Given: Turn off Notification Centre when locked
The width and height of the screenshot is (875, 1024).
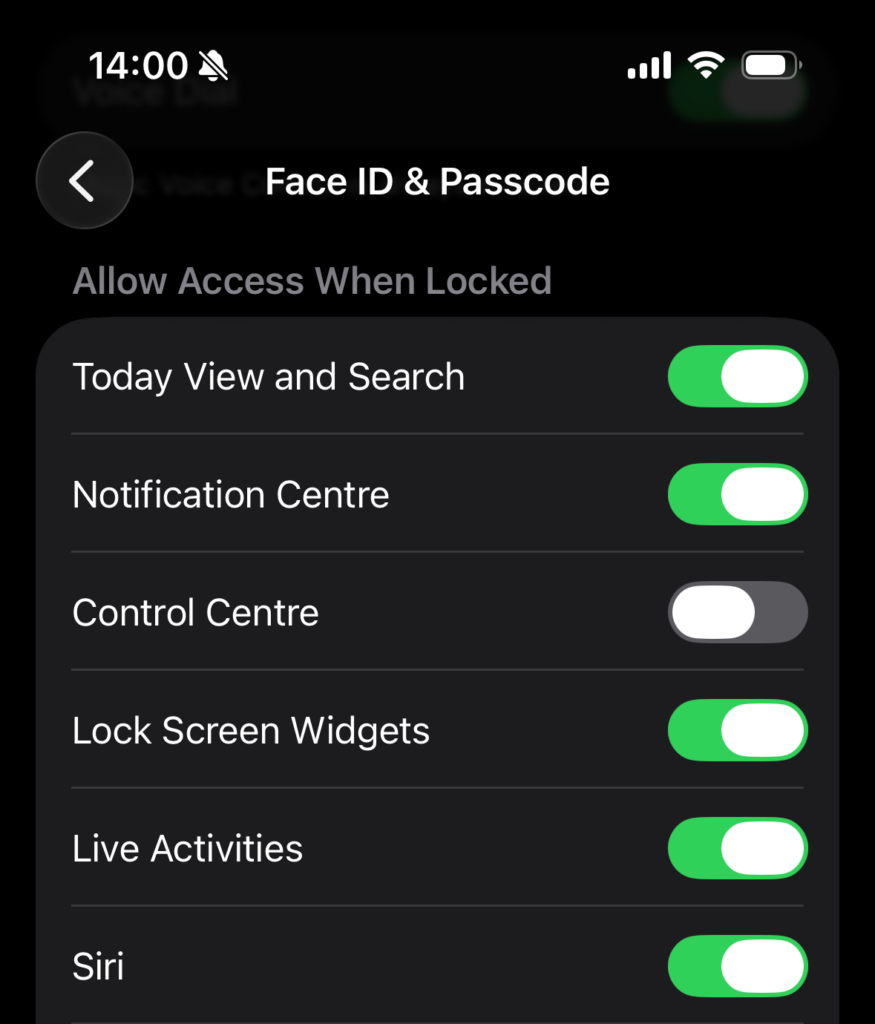Looking at the screenshot, I should coord(737,495).
